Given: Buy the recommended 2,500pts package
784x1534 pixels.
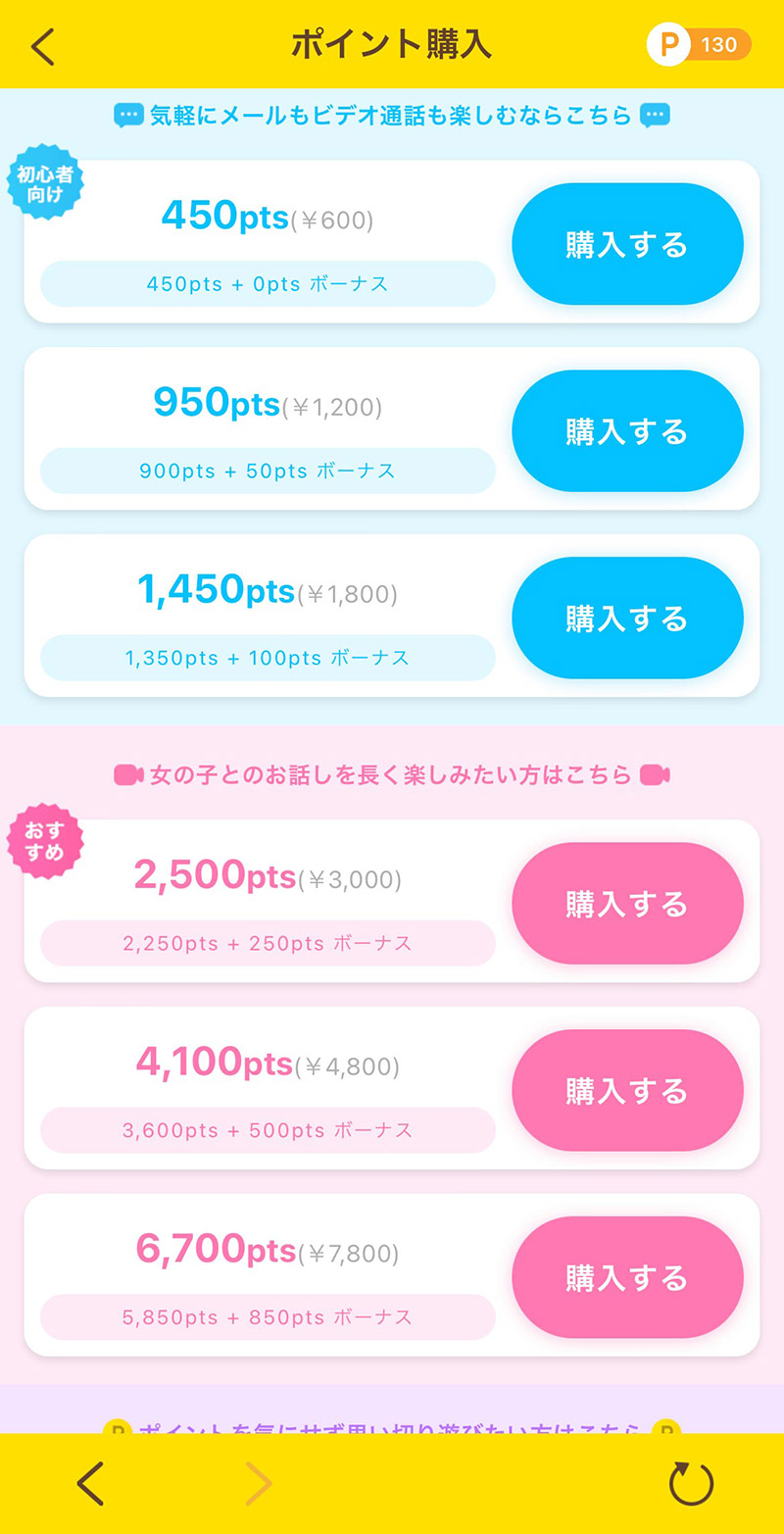Looking at the screenshot, I should [627, 904].
